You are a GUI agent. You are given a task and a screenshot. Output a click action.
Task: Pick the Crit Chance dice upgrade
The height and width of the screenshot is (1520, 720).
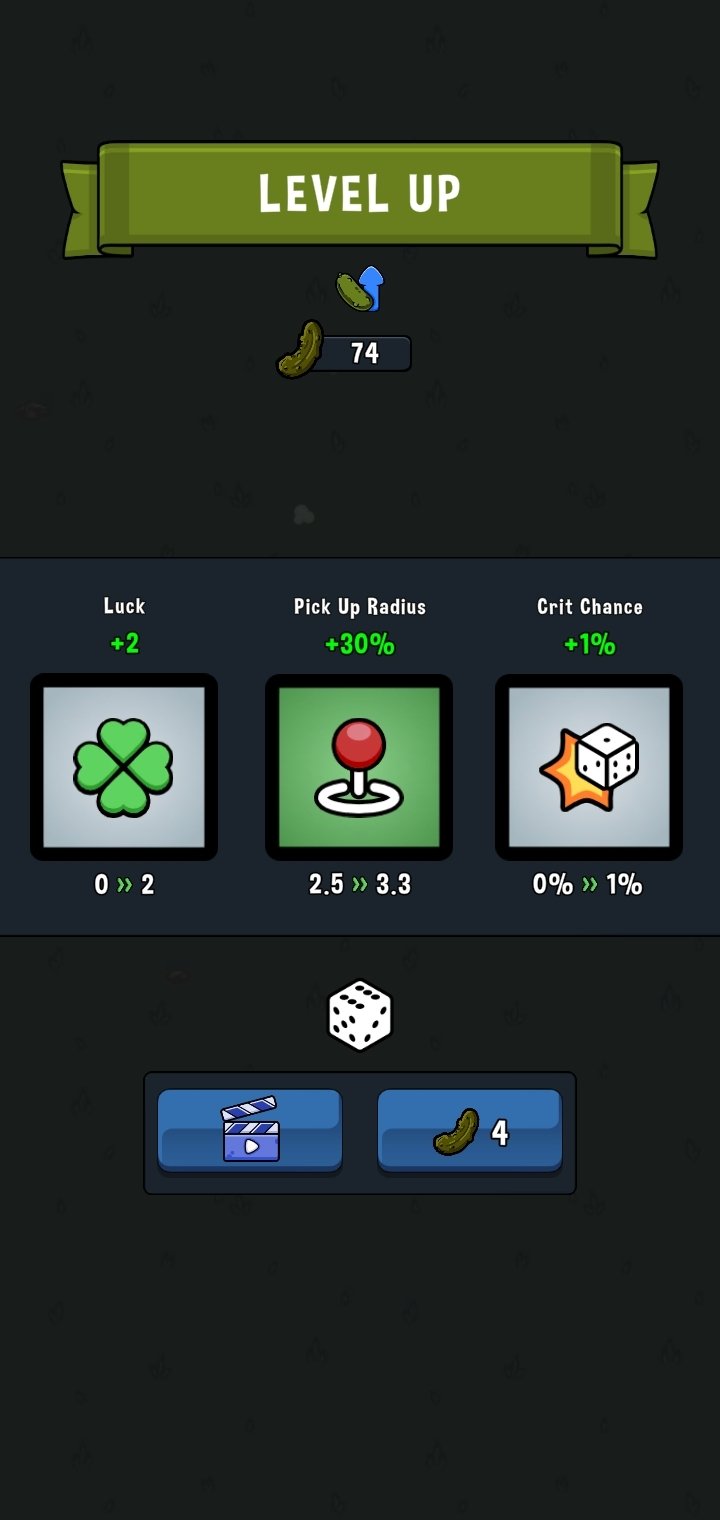click(589, 767)
